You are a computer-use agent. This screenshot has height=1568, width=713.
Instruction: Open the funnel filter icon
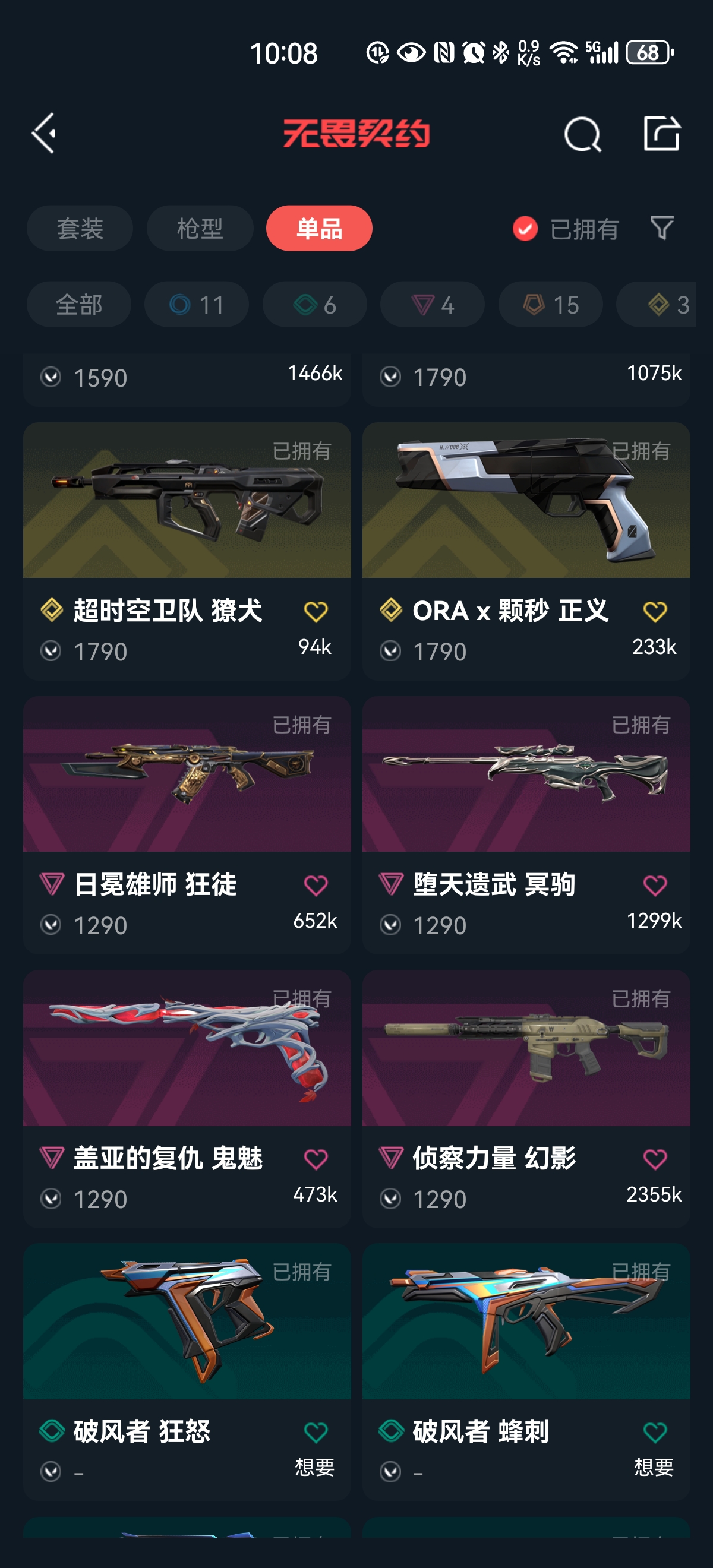662,228
